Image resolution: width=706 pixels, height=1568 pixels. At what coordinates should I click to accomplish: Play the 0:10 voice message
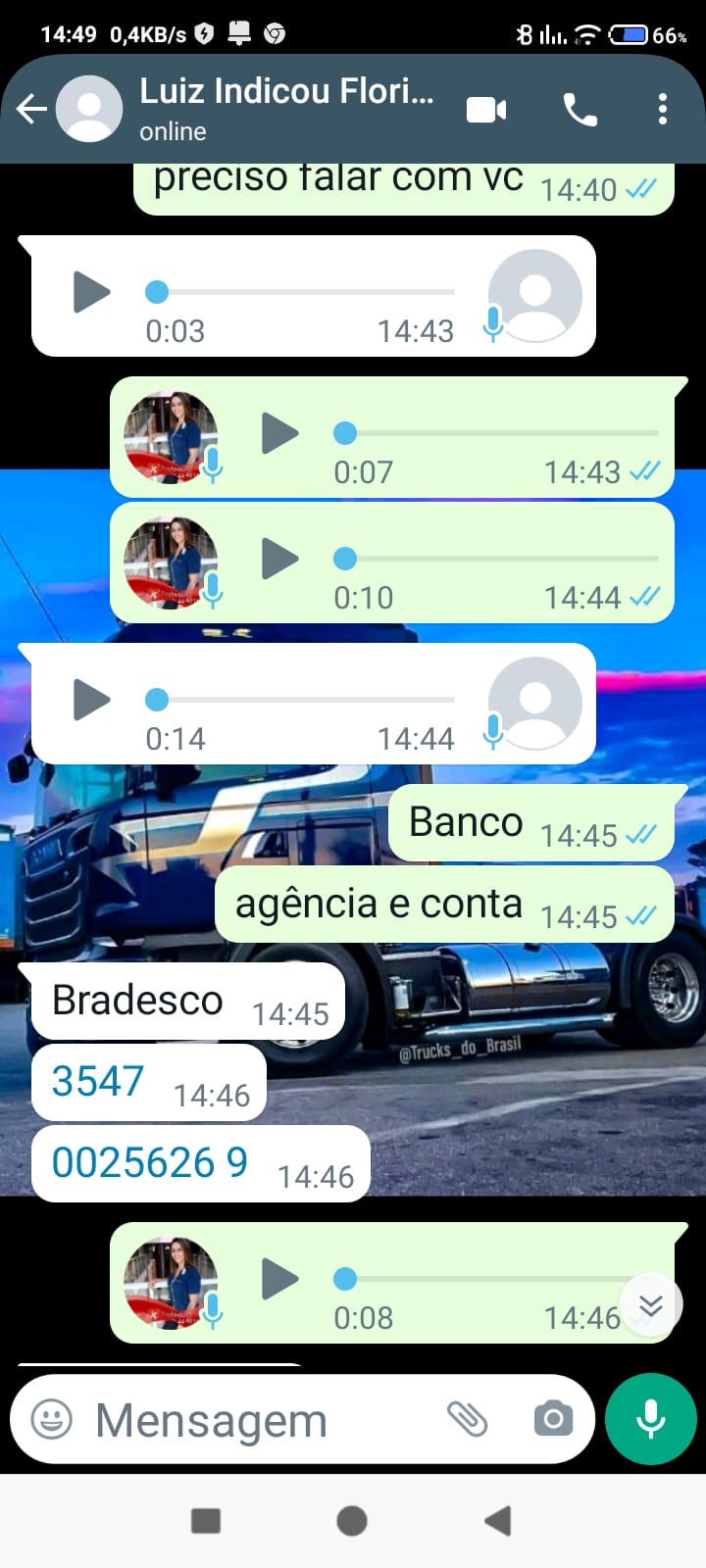click(x=279, y=559)
